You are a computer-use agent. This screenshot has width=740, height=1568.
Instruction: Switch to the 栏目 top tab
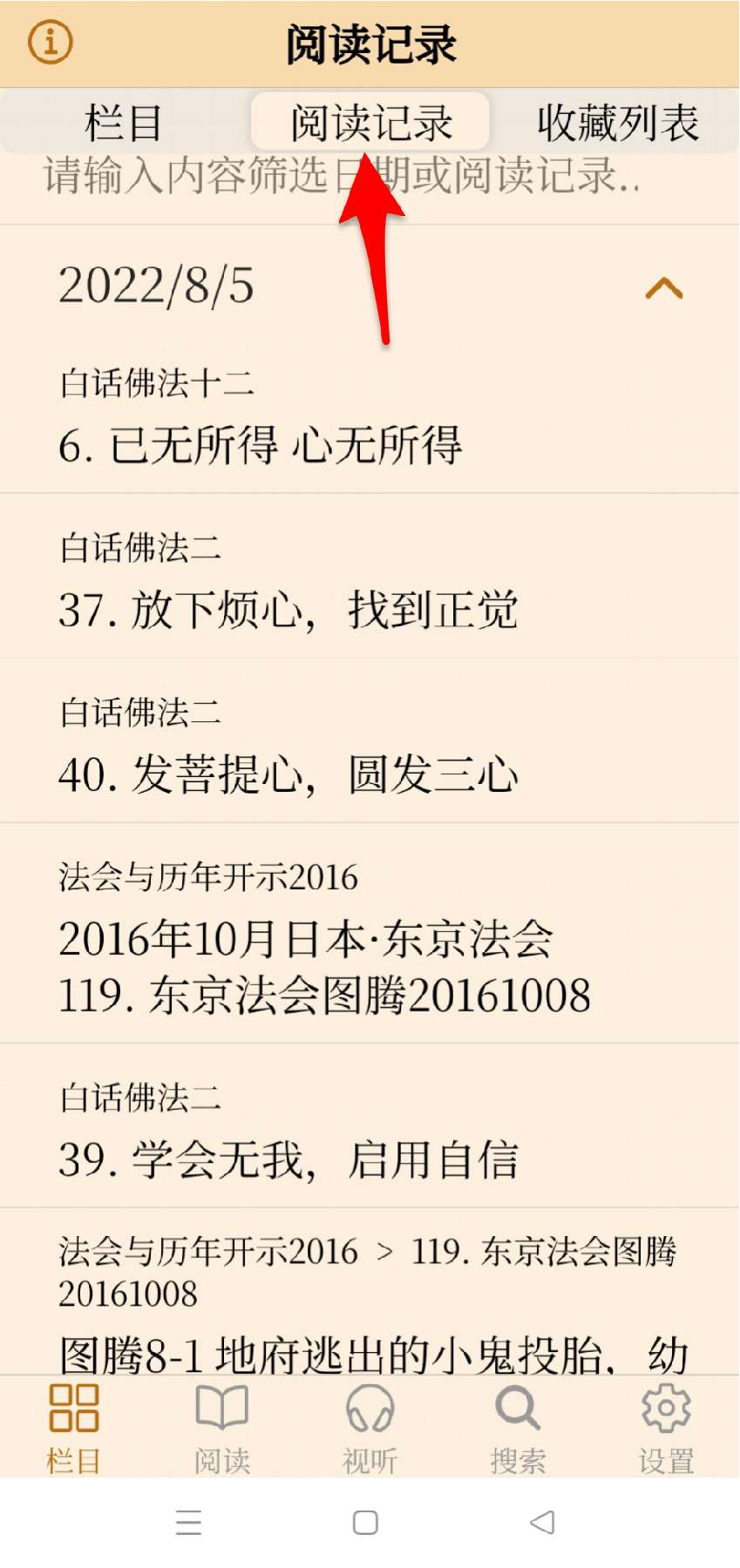pos(124,123)
